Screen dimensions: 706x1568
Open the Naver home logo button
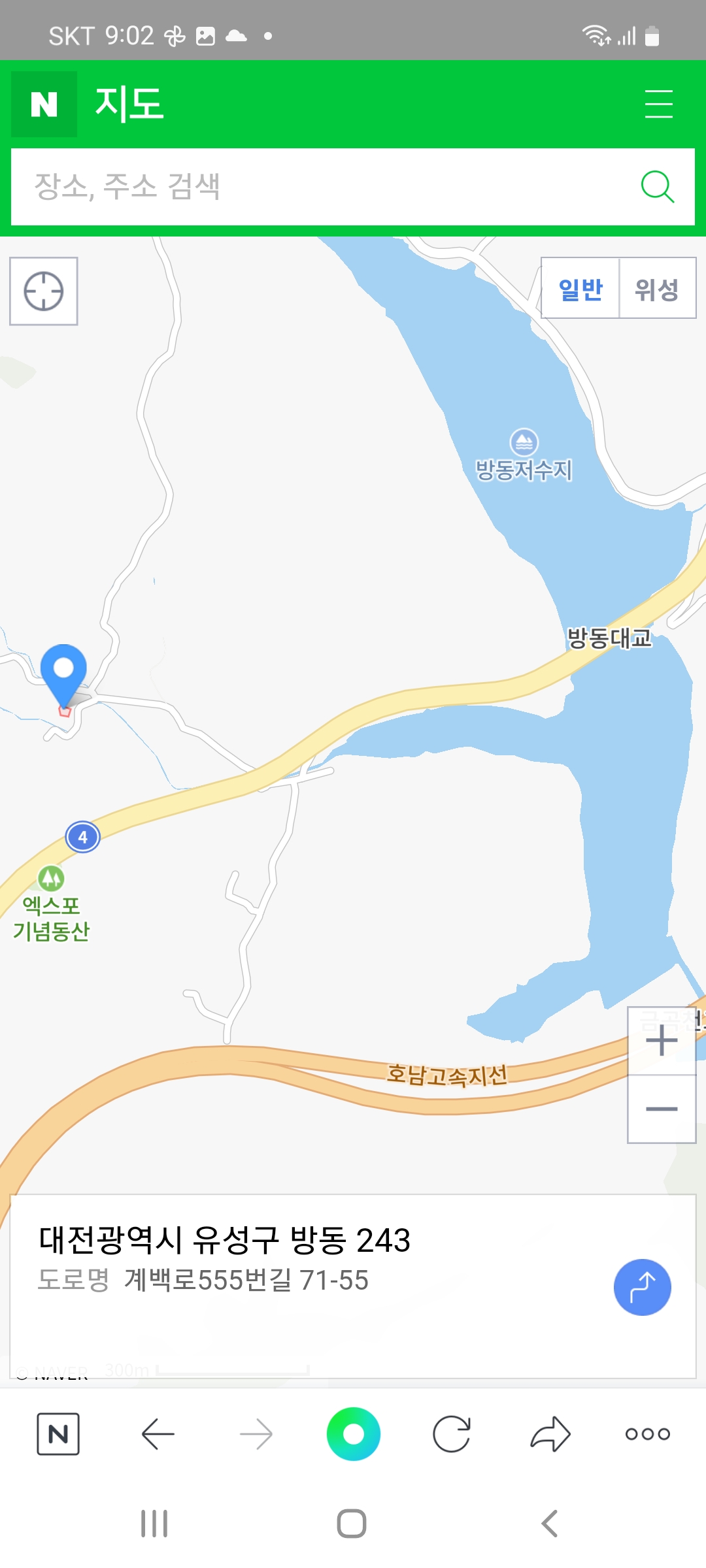coord(44,104)
